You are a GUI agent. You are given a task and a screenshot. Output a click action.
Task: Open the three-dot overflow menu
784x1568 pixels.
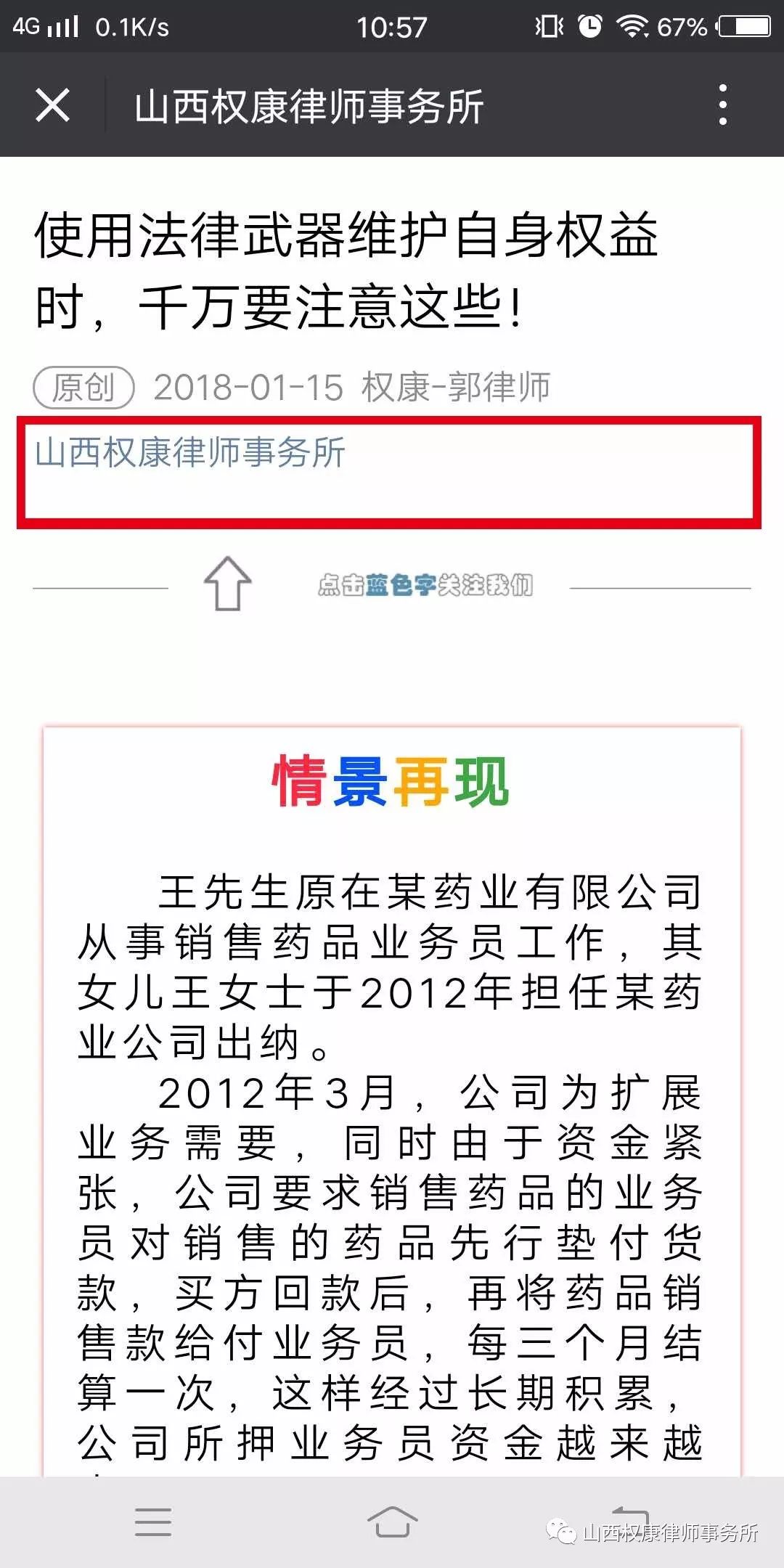point(722,105)
